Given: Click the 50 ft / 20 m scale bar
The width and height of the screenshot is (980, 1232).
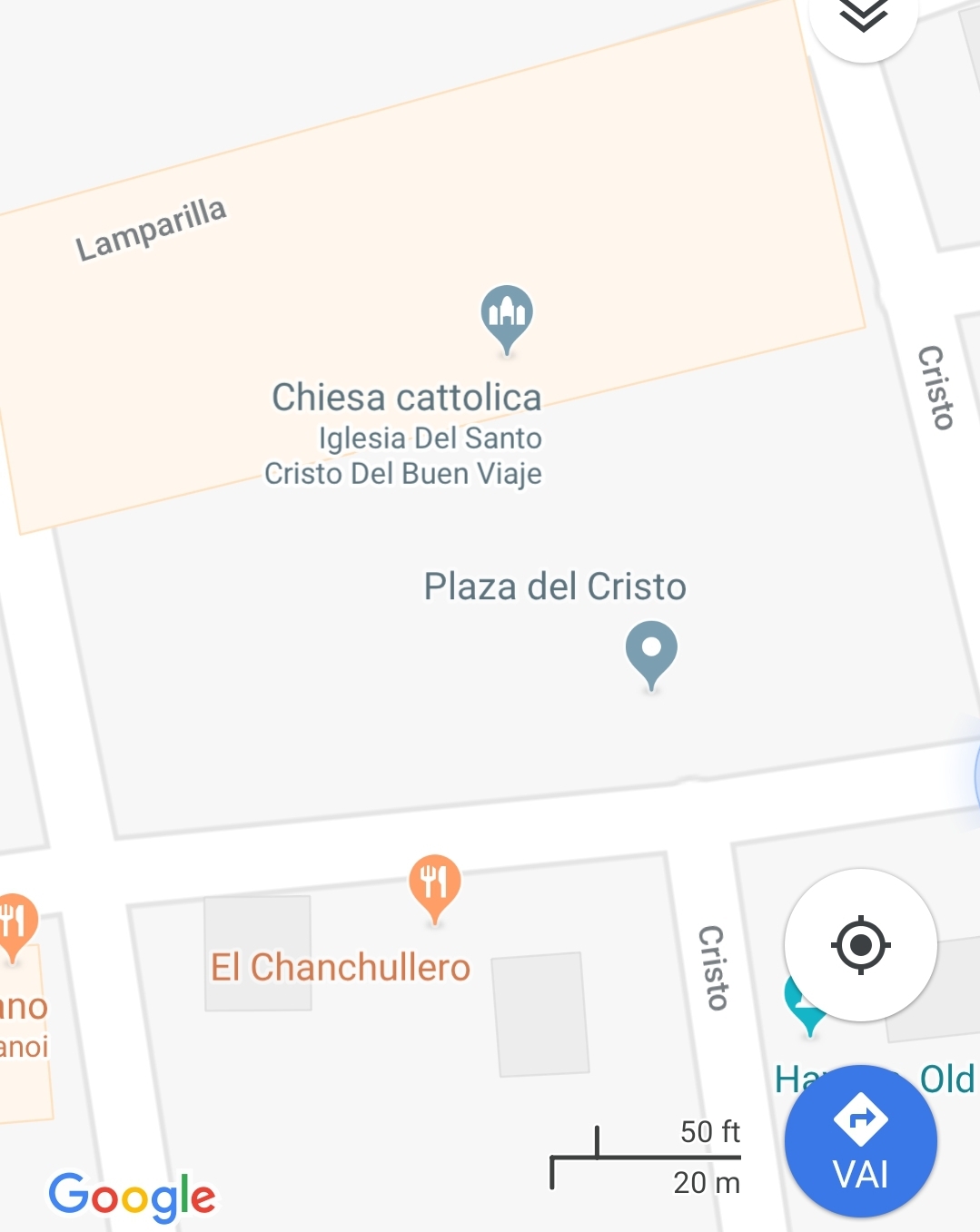Looking at the screenshot, I should [x=645, y=1159].
